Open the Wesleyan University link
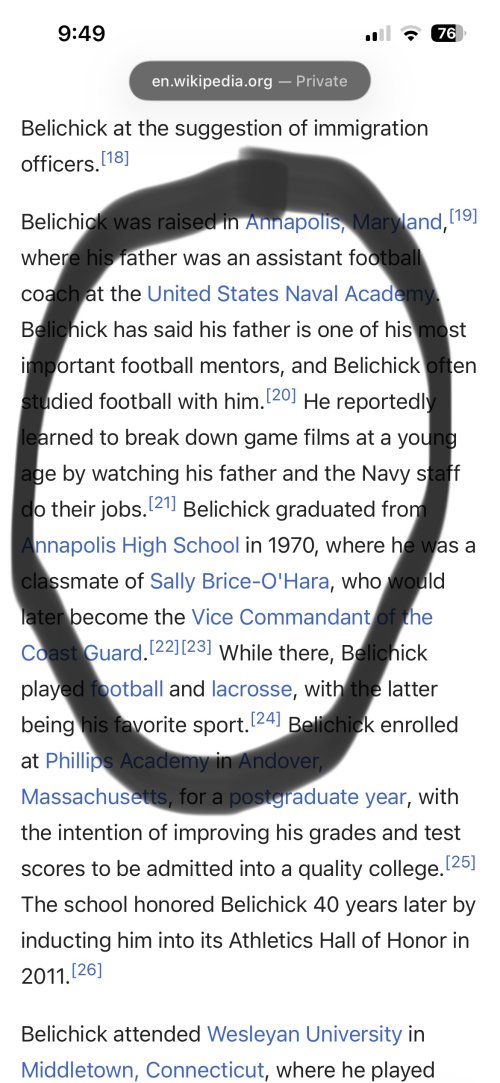500x1083 pixels. 304,1035
